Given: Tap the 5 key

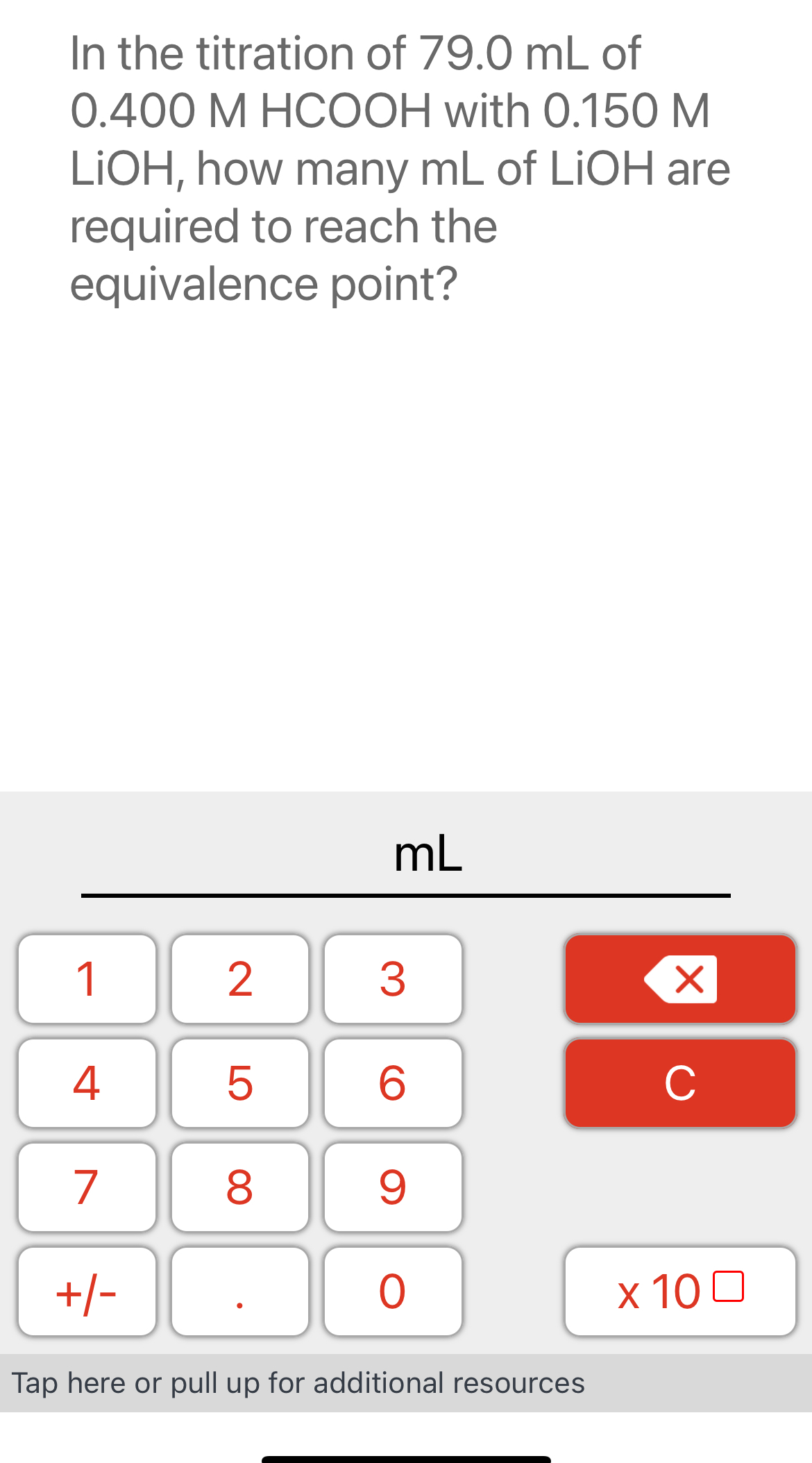Looking at the screenshot, I should [240, 1083].
